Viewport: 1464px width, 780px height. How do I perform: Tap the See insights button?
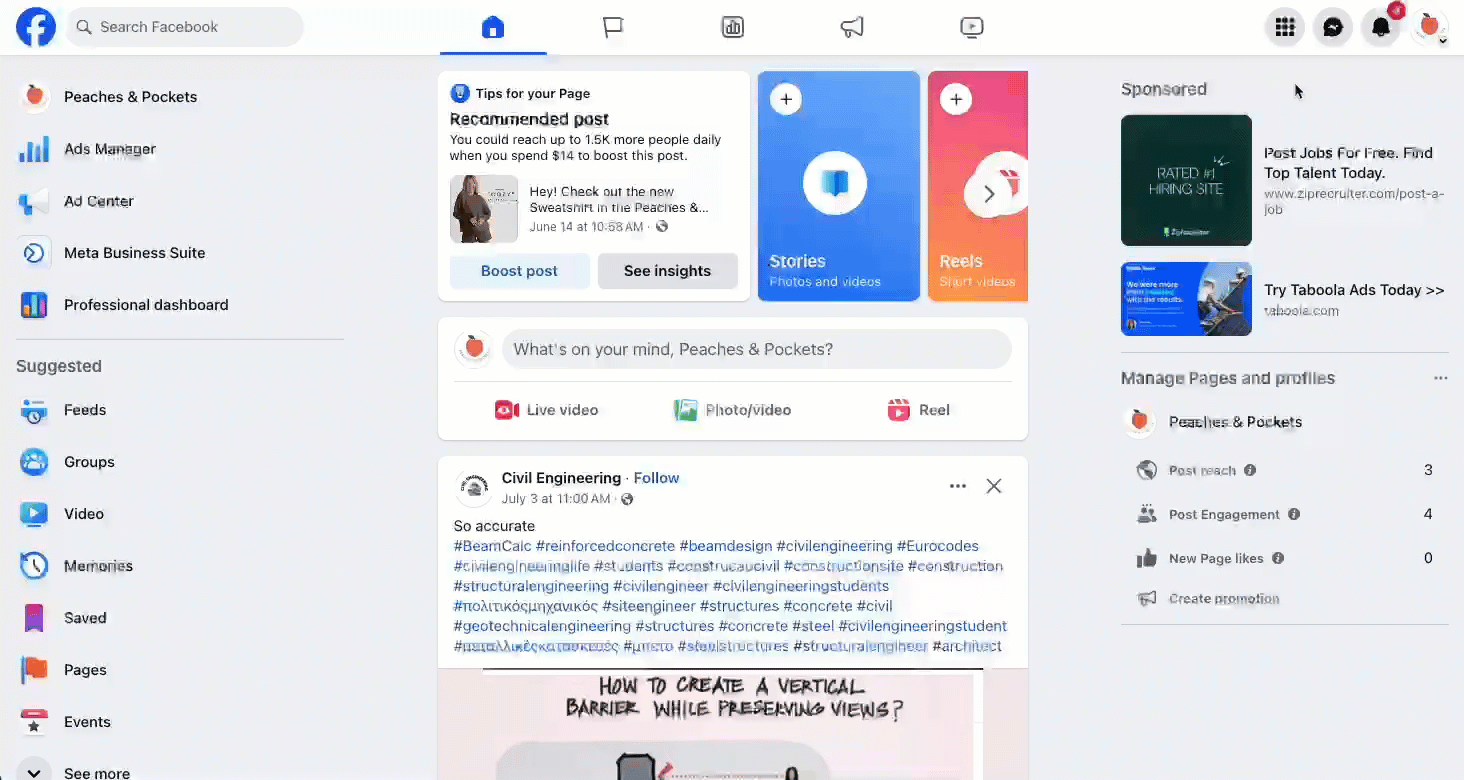[x=667, y=271]
